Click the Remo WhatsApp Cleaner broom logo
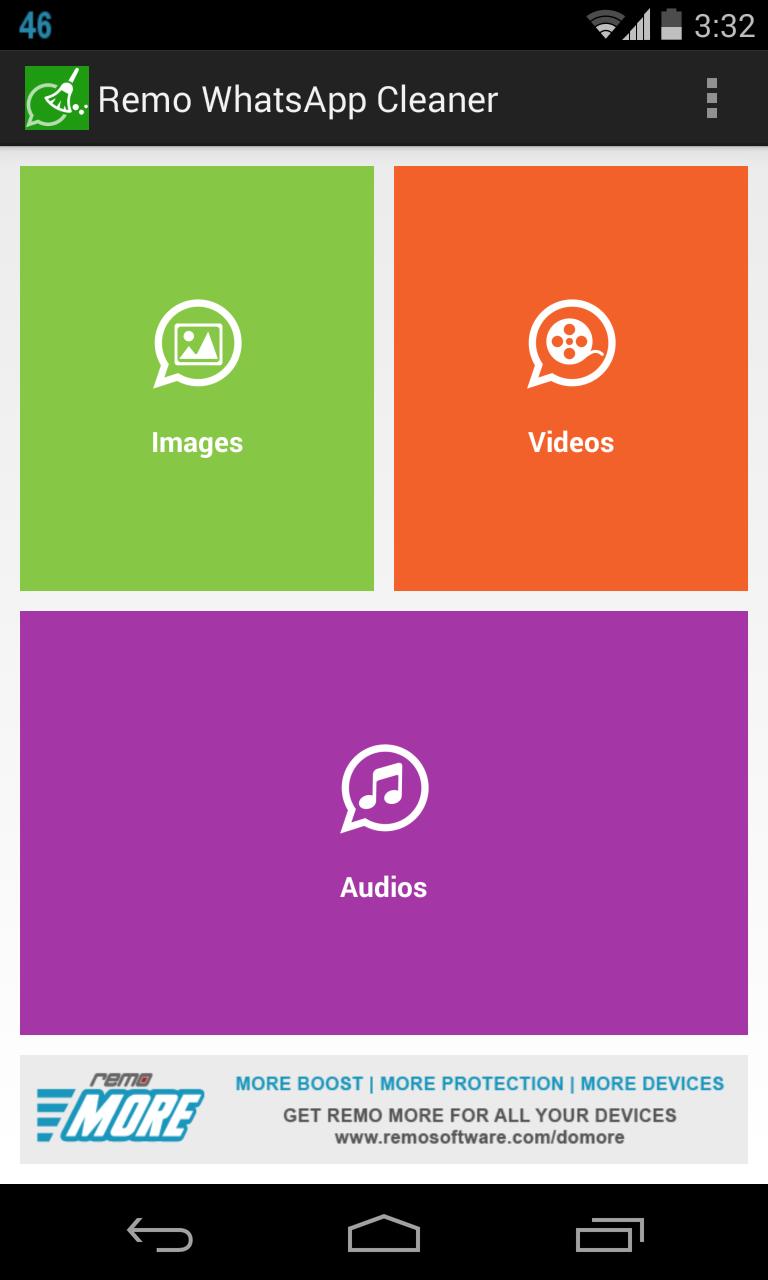The height and width of the screenshot is (1280, 768). (x=57, y=98)
